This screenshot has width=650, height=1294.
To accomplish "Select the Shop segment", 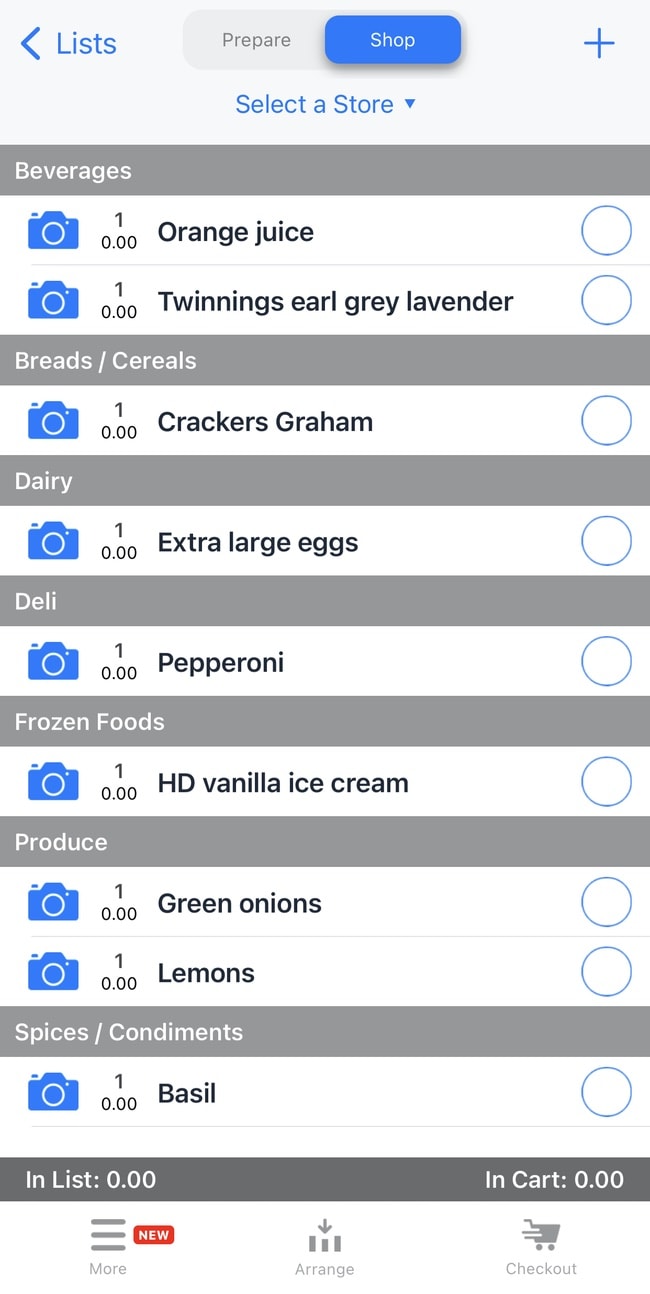I will click(x=392, y=41).
